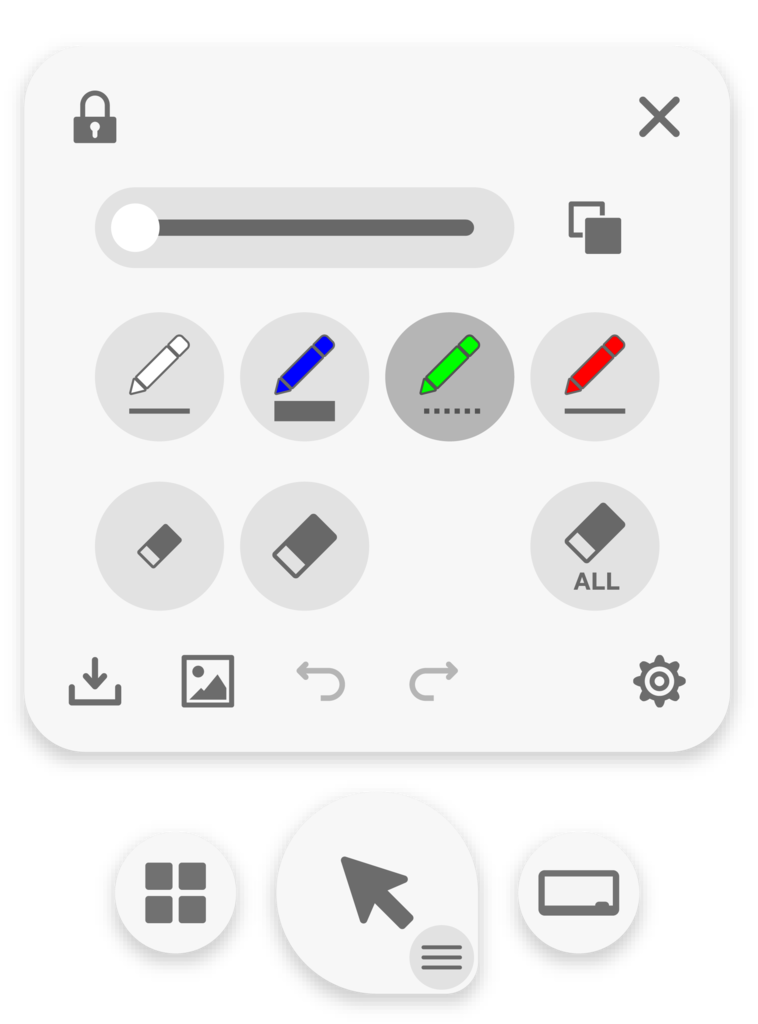The width and height of the screenshot is (758, 1024).
Task: Redo the last undone stroke
Action: coord(434,682)
